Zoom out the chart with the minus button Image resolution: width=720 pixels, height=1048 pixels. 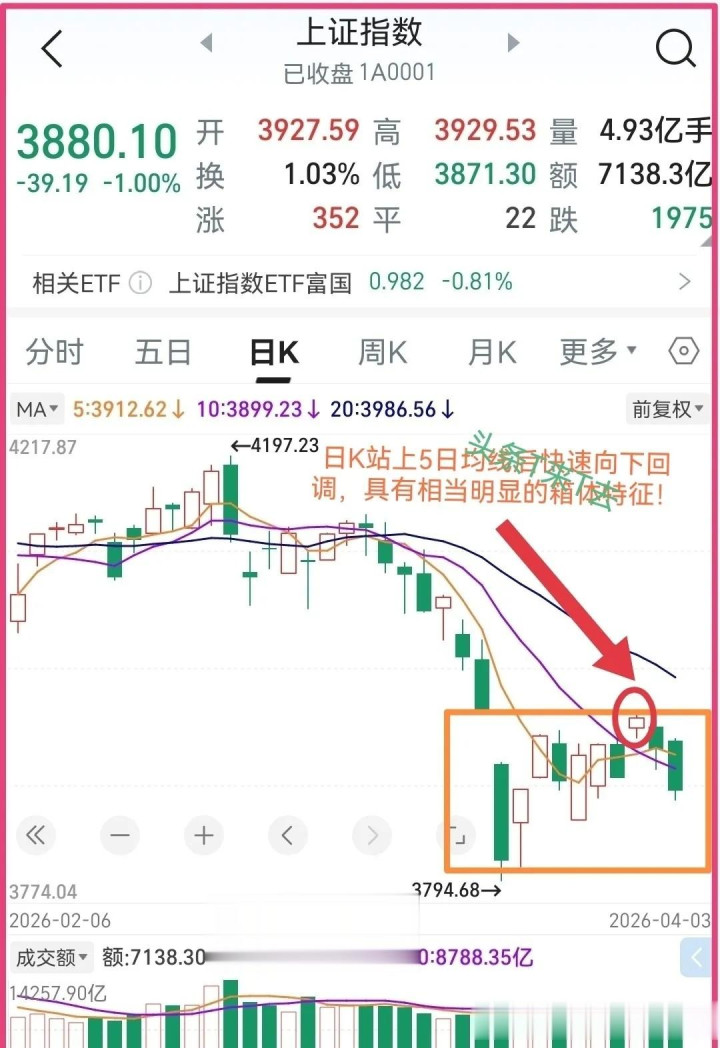120,835
